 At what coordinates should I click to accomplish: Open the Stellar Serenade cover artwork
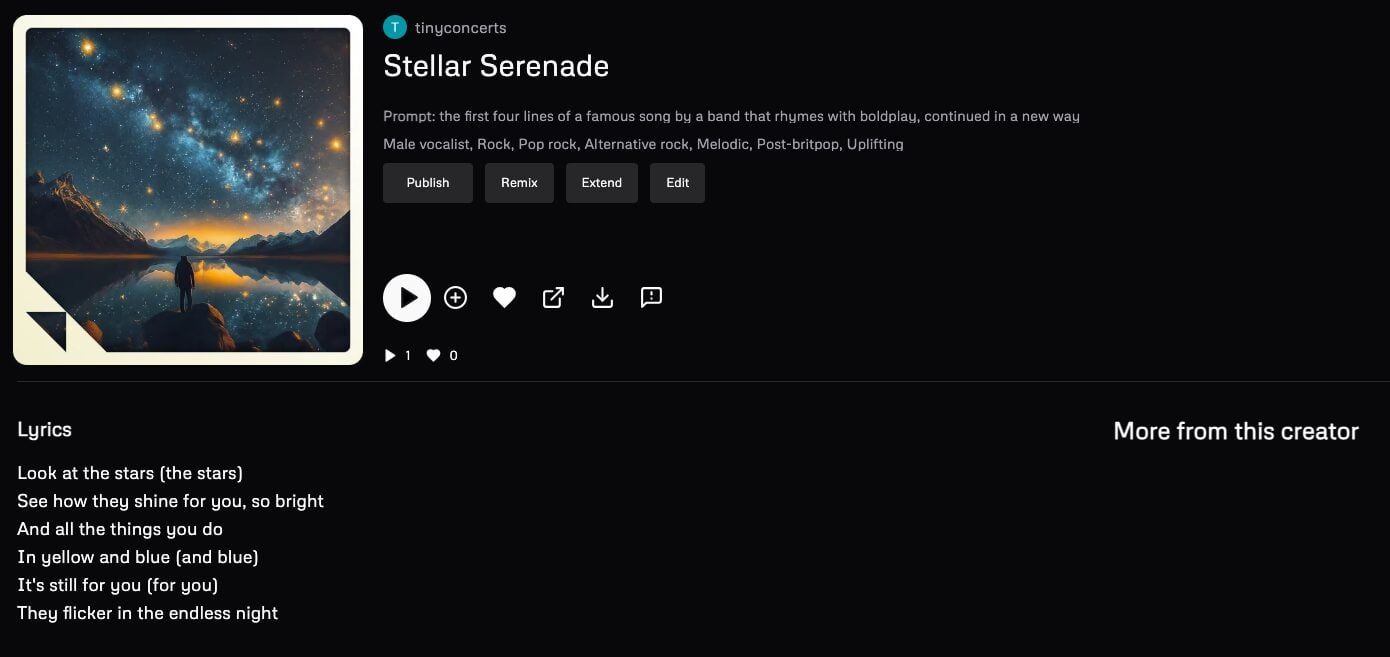(x=188, y=190)
